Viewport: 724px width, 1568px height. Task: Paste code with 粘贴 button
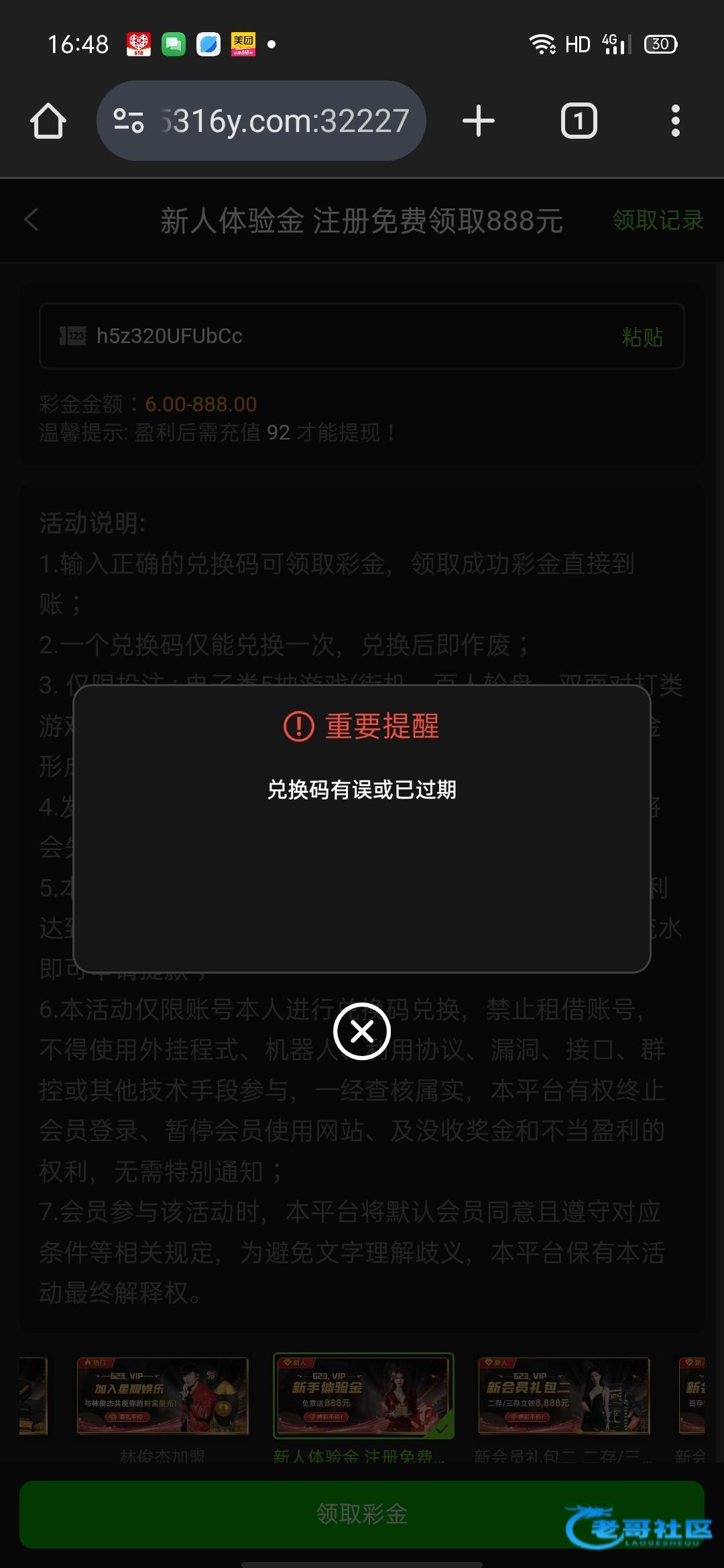coord(642,336)
